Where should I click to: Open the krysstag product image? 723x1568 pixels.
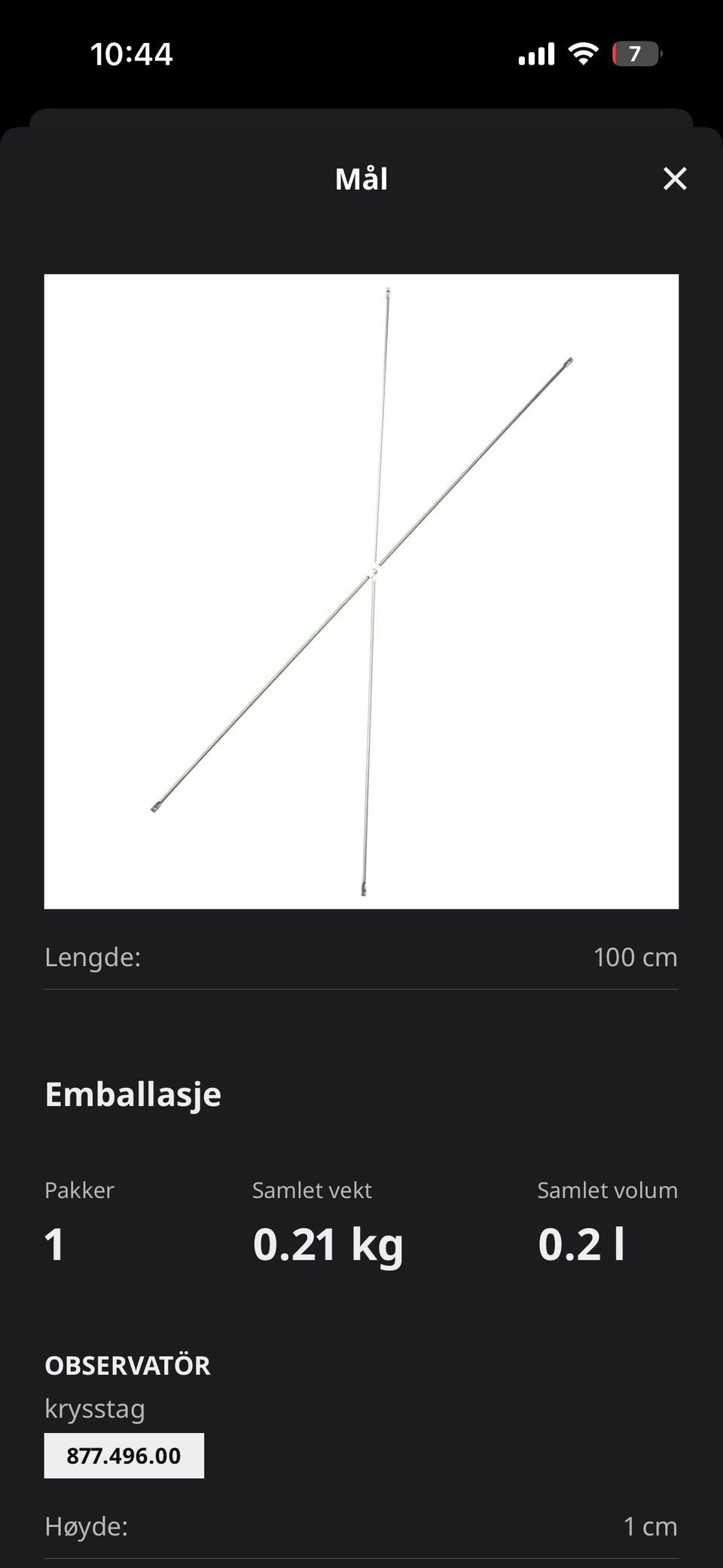(361, 591)
